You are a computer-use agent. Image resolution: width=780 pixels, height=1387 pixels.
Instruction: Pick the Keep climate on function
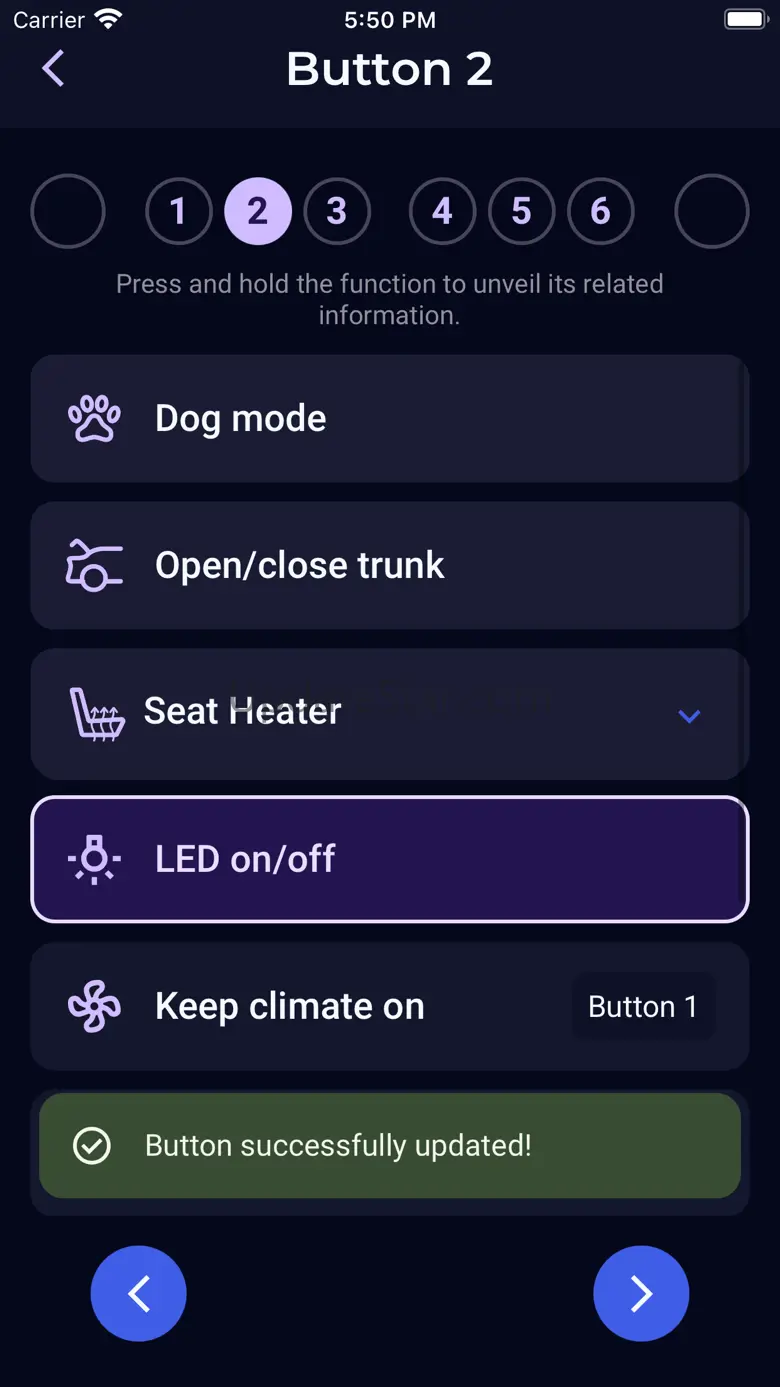tap(390, 1006)
